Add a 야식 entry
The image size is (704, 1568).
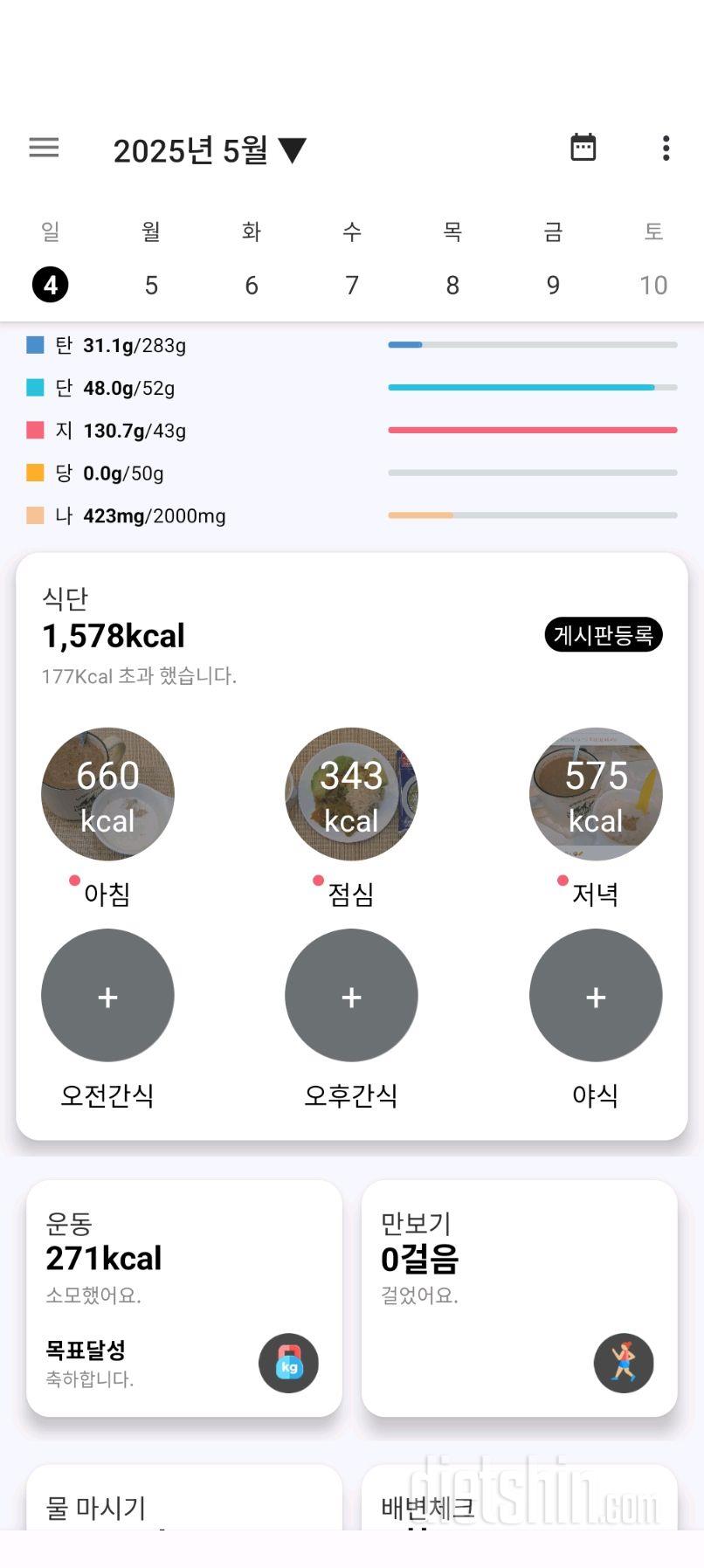pyautogui.click(x=596, y=996)
